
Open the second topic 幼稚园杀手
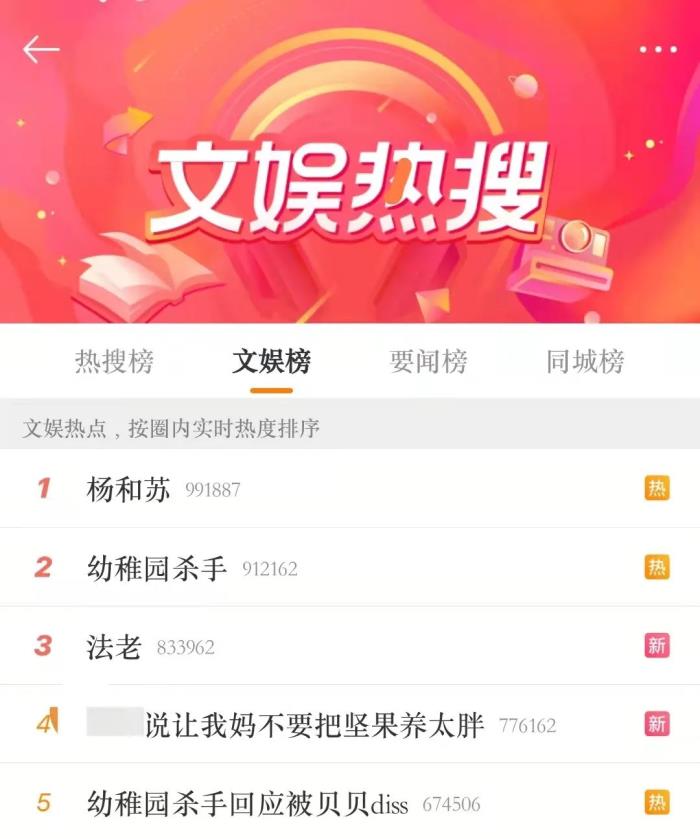pos(157,568)
